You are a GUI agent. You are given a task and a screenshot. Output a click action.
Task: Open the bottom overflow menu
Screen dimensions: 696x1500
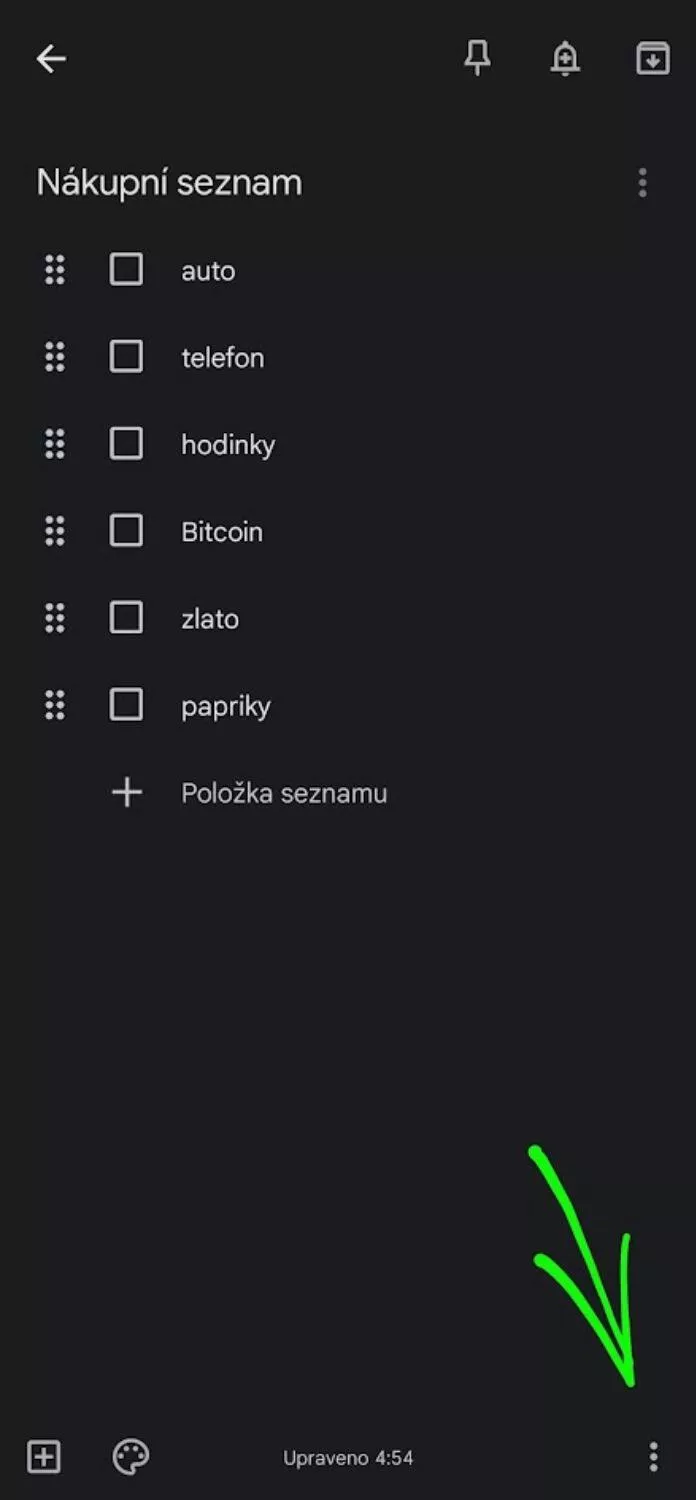[653, 1457]
